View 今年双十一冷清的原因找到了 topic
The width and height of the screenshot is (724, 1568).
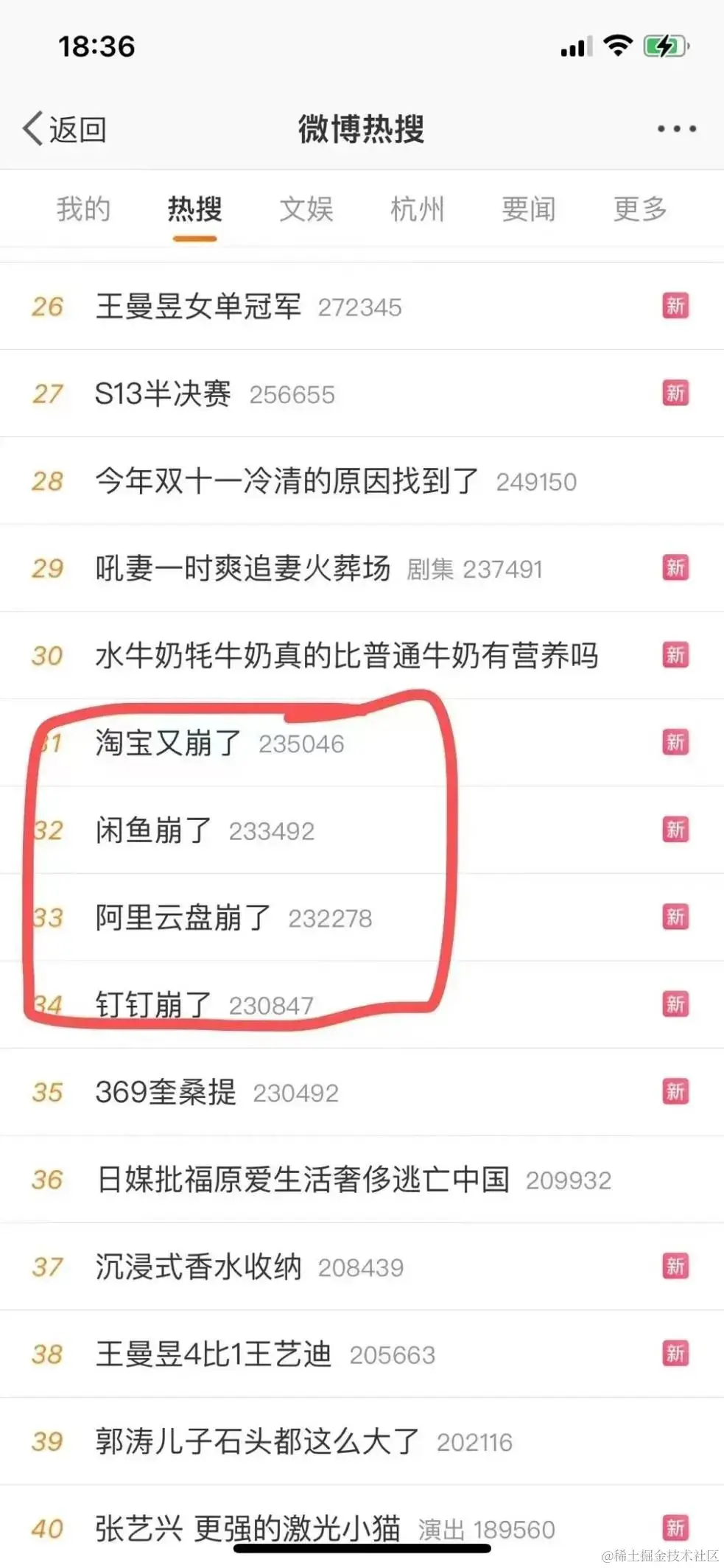click(287, 481)
